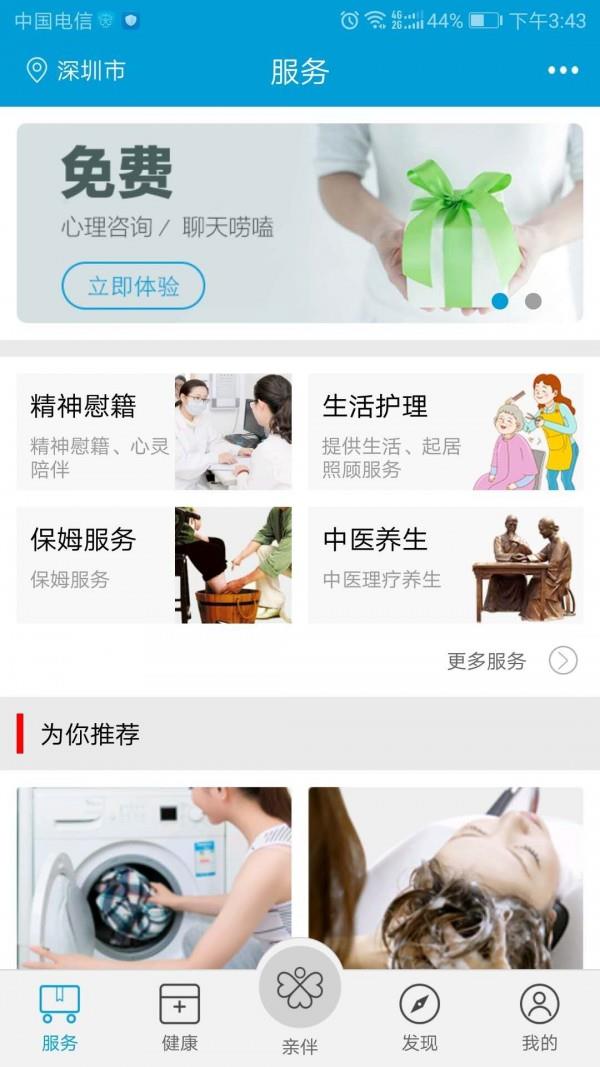Open the 精神慰籍 service card
The width and height of the screenshot is (600, 1067).
(154, 432)
